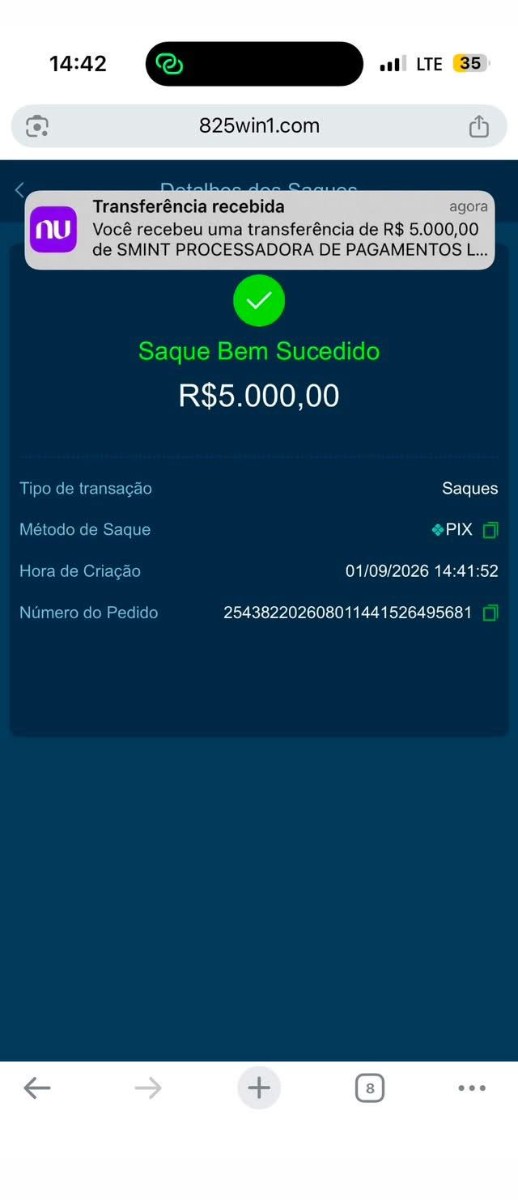Copy the PIX withdrawal method
Screen dimensions: 518x1200
(490, 530)
